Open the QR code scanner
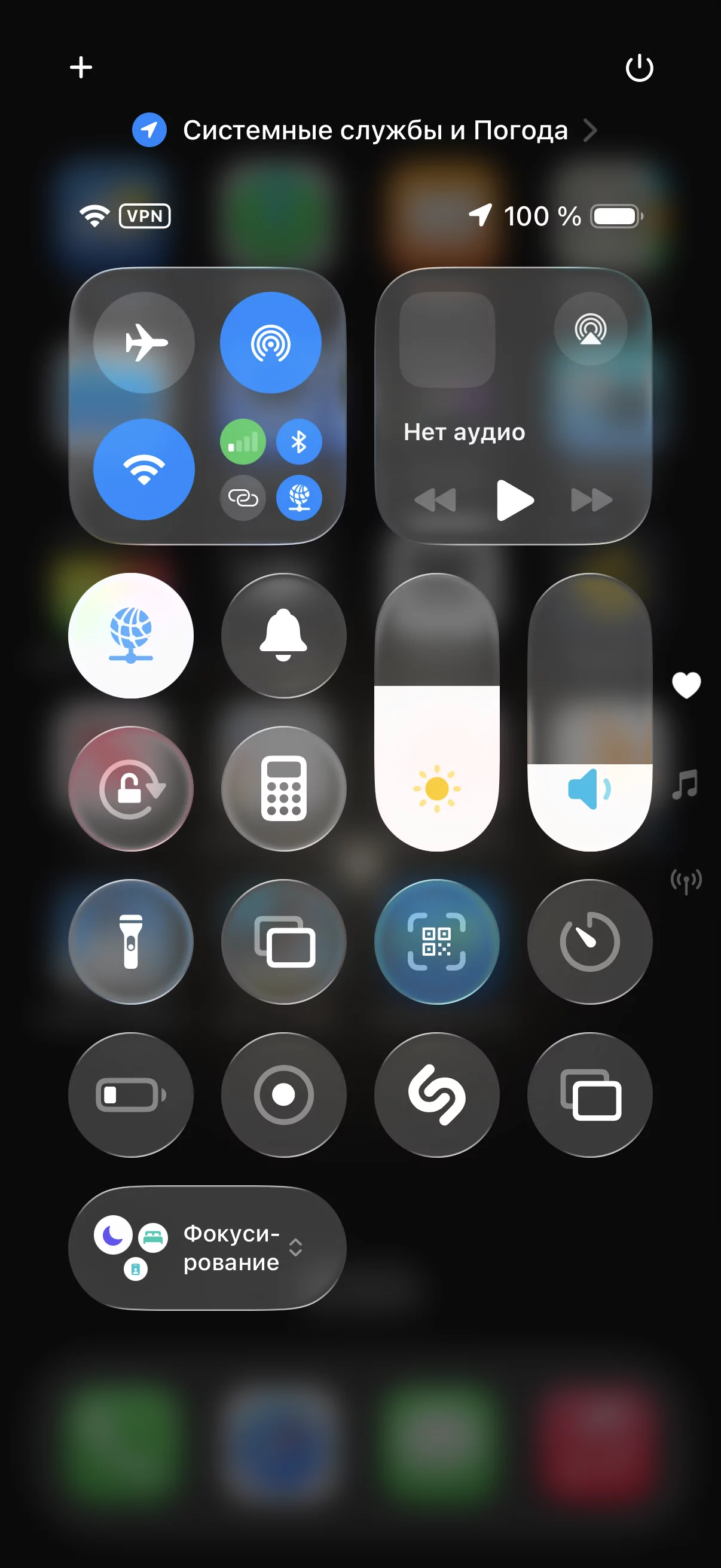Screen dimensions: 721x1568 [437, 942]
